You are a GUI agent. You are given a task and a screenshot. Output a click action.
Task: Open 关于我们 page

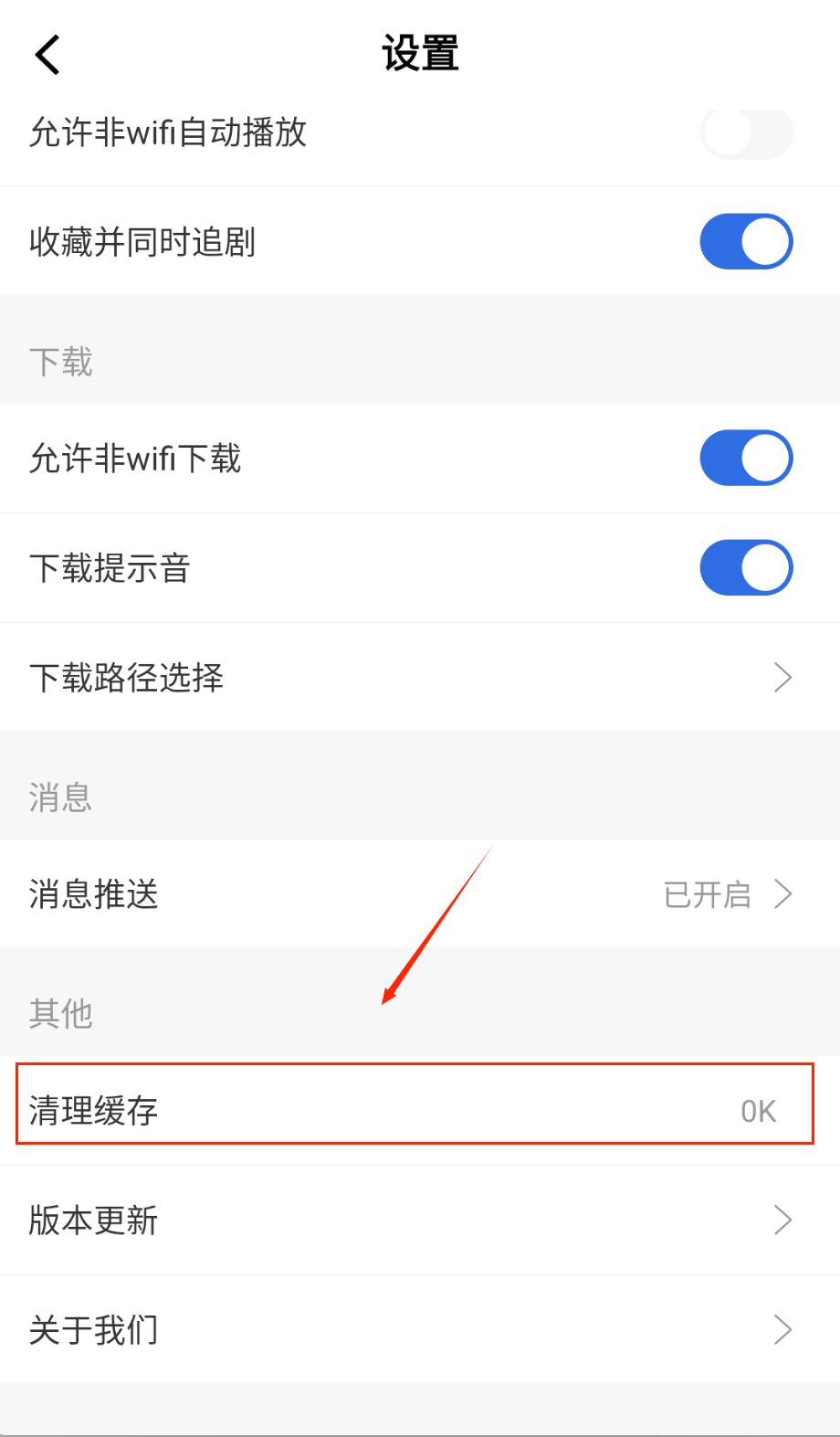point(420,1329)
